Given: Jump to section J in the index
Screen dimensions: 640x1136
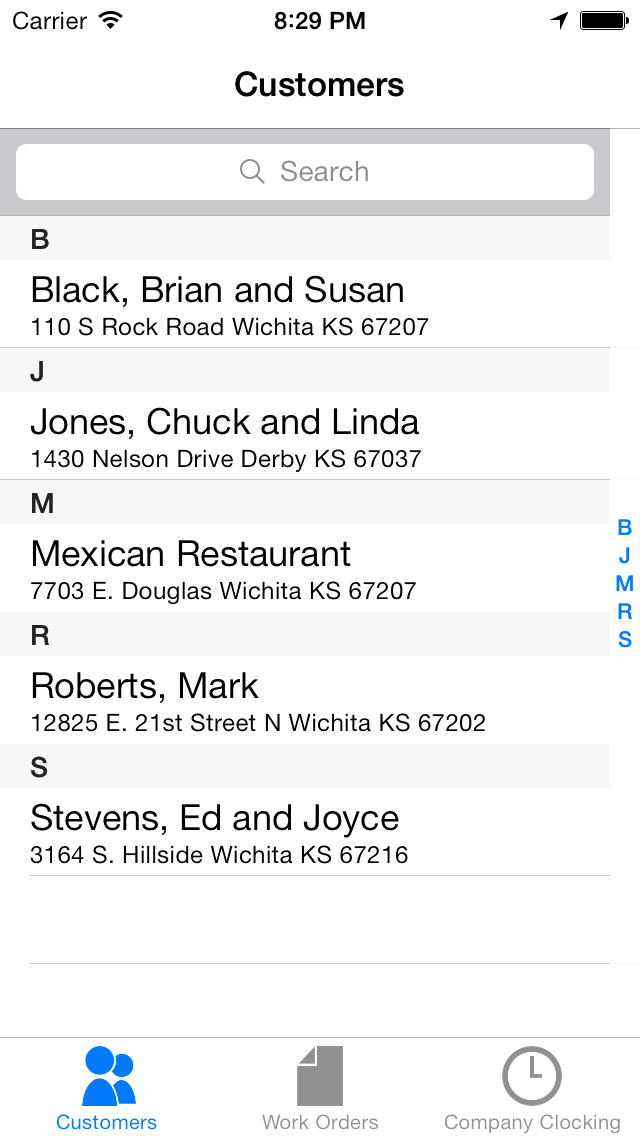Looking at the screenshot, I should point(624,556).
